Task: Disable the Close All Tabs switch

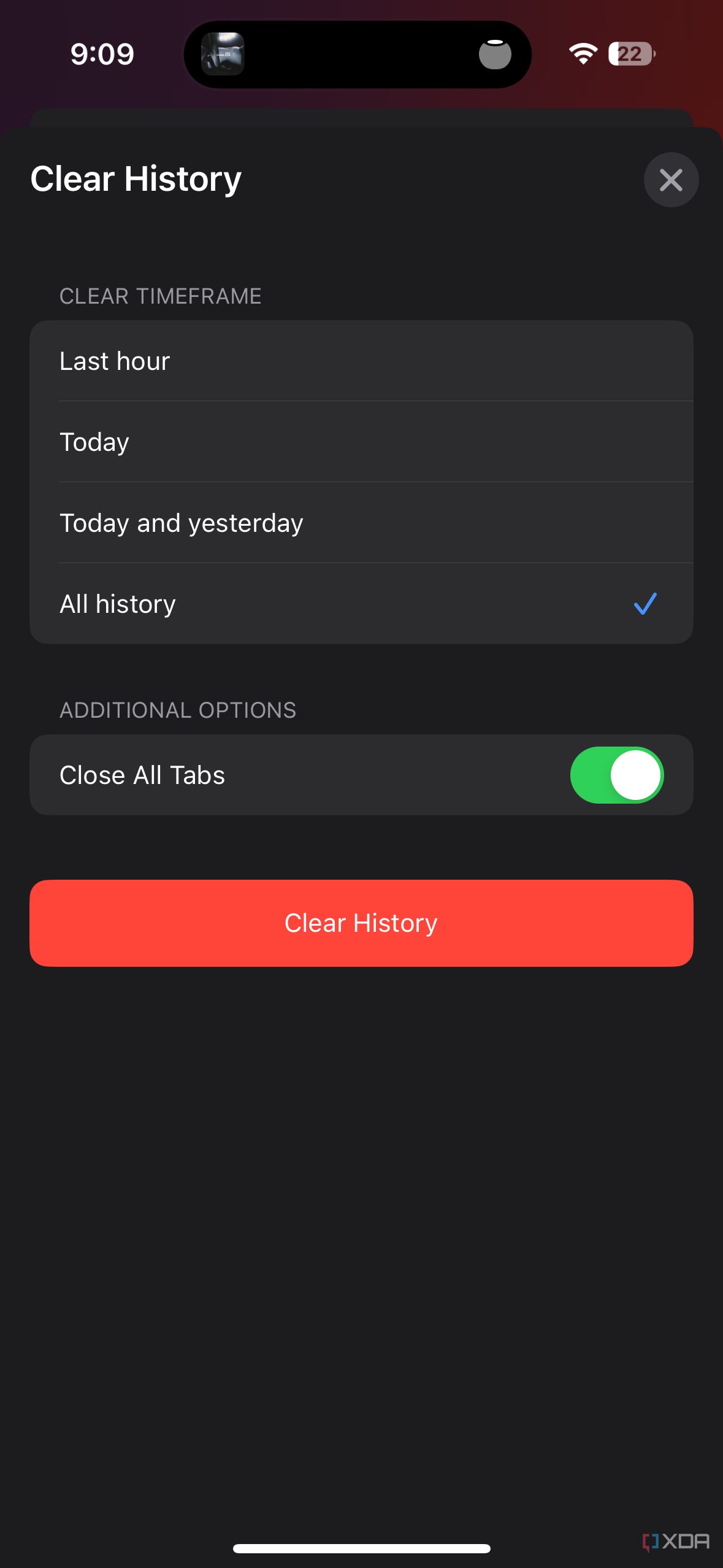Action: (617, 775)
